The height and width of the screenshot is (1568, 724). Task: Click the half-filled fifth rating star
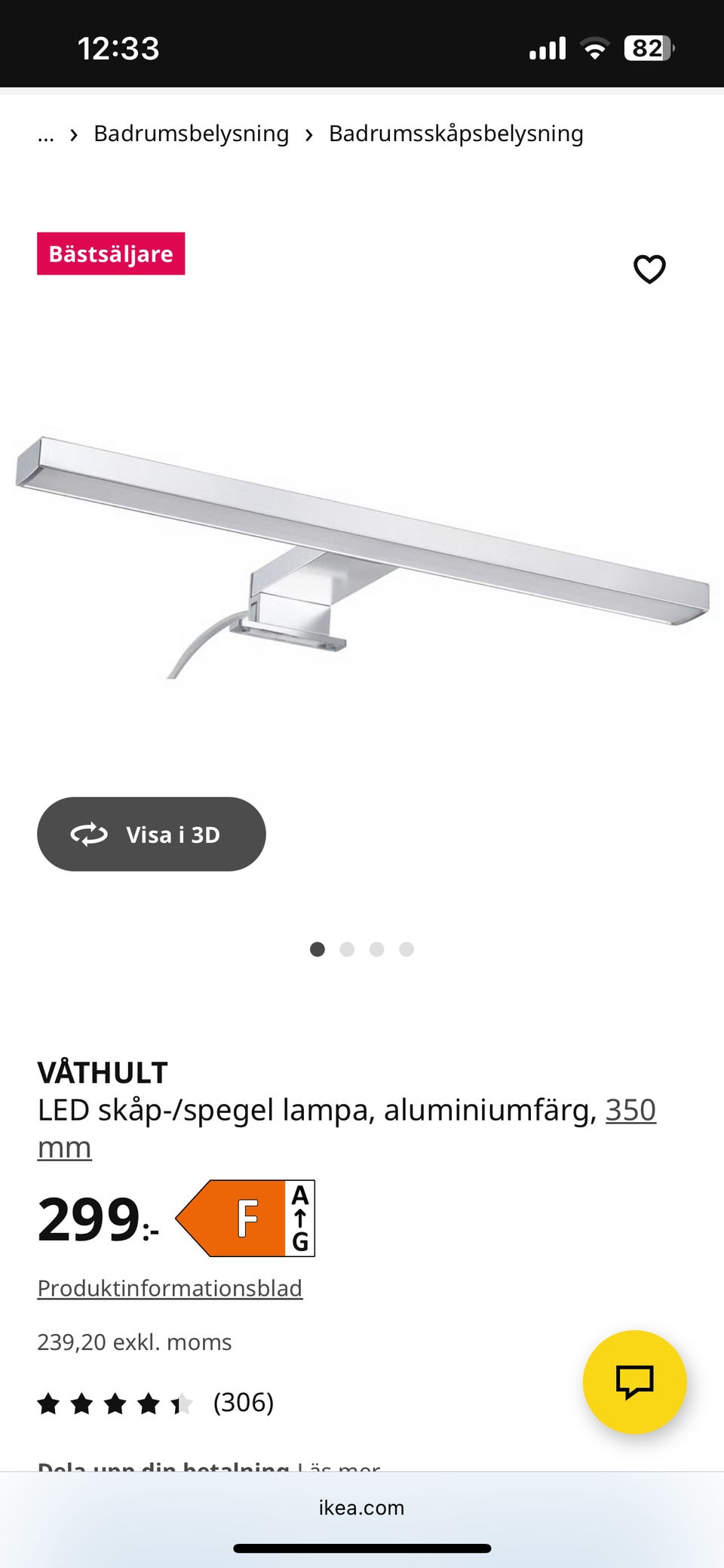pyautogui.click(x=183, y=1404)
